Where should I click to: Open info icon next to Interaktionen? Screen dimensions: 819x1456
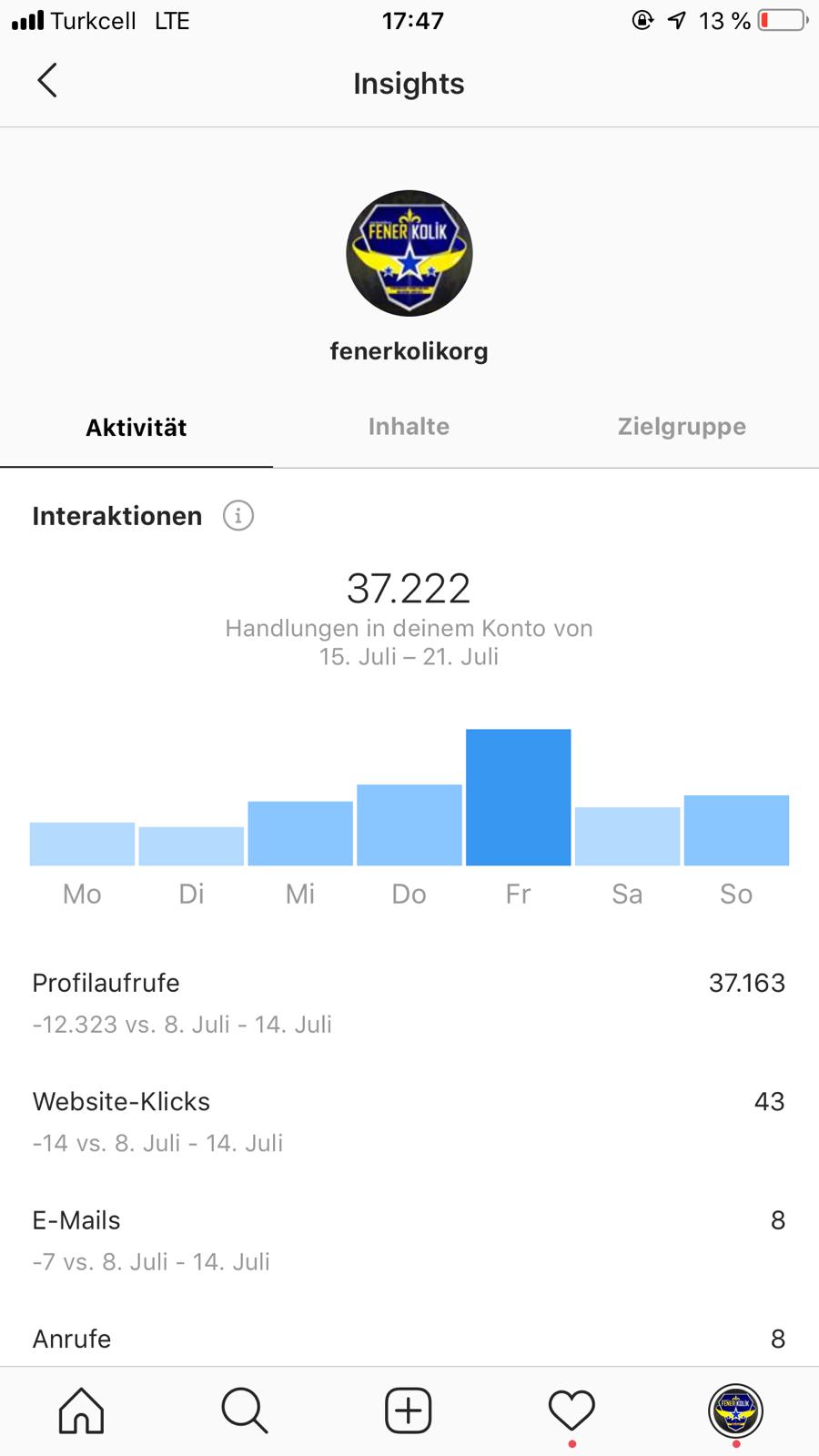pyautogui.click(x=238, y=516)
